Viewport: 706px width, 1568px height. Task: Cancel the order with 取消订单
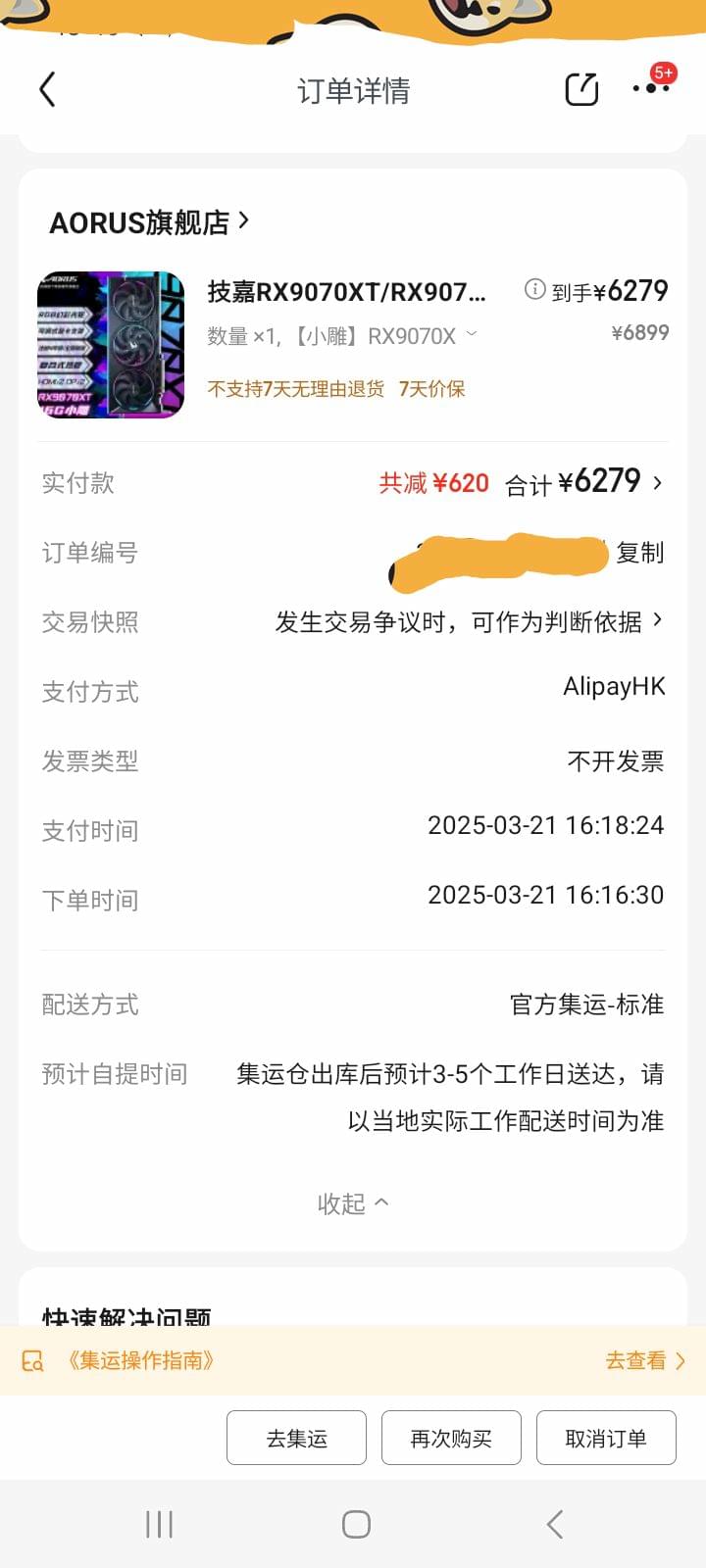point(606,1438)
